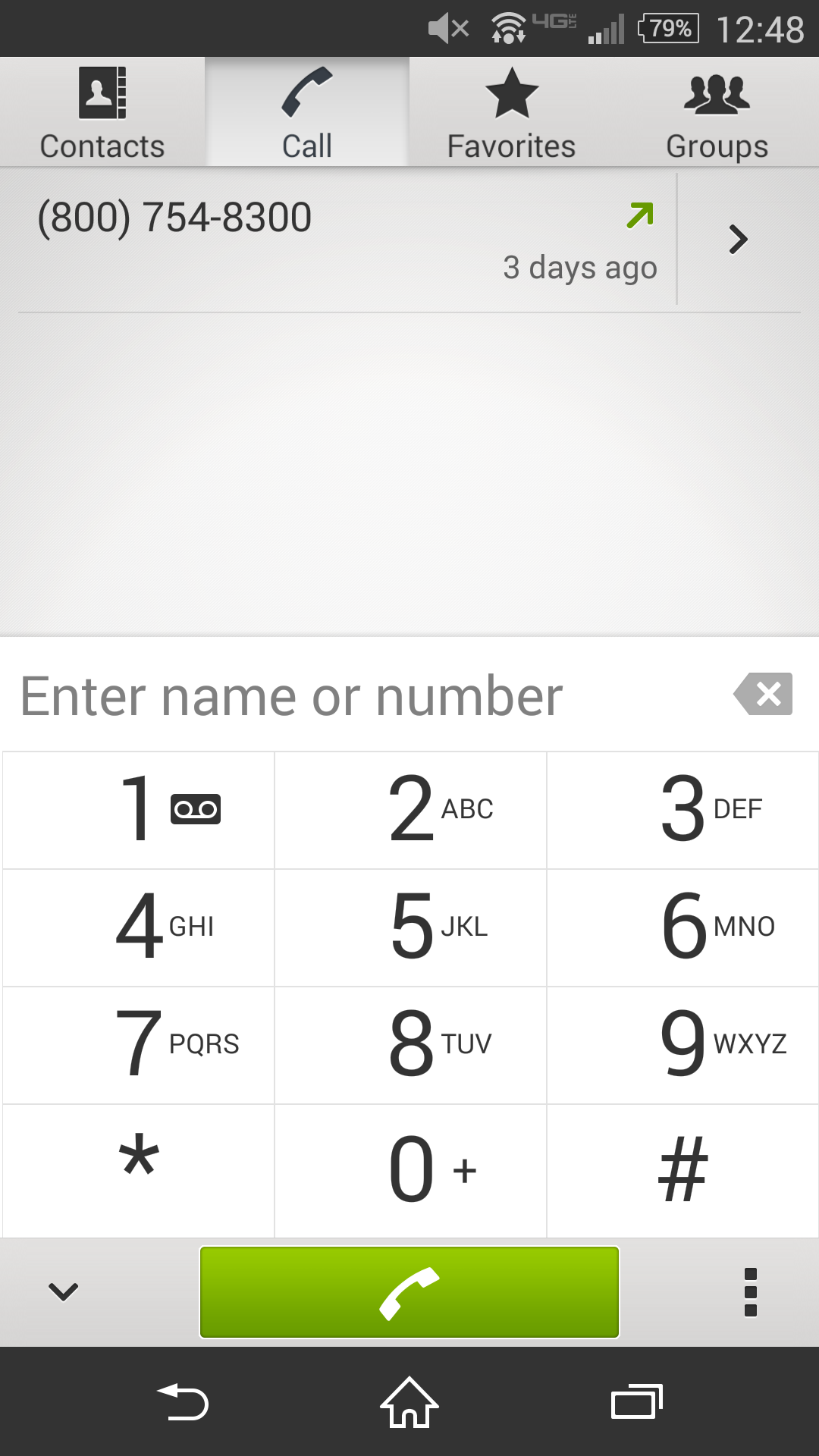Tap the 2 ABC key

[410, 810]
